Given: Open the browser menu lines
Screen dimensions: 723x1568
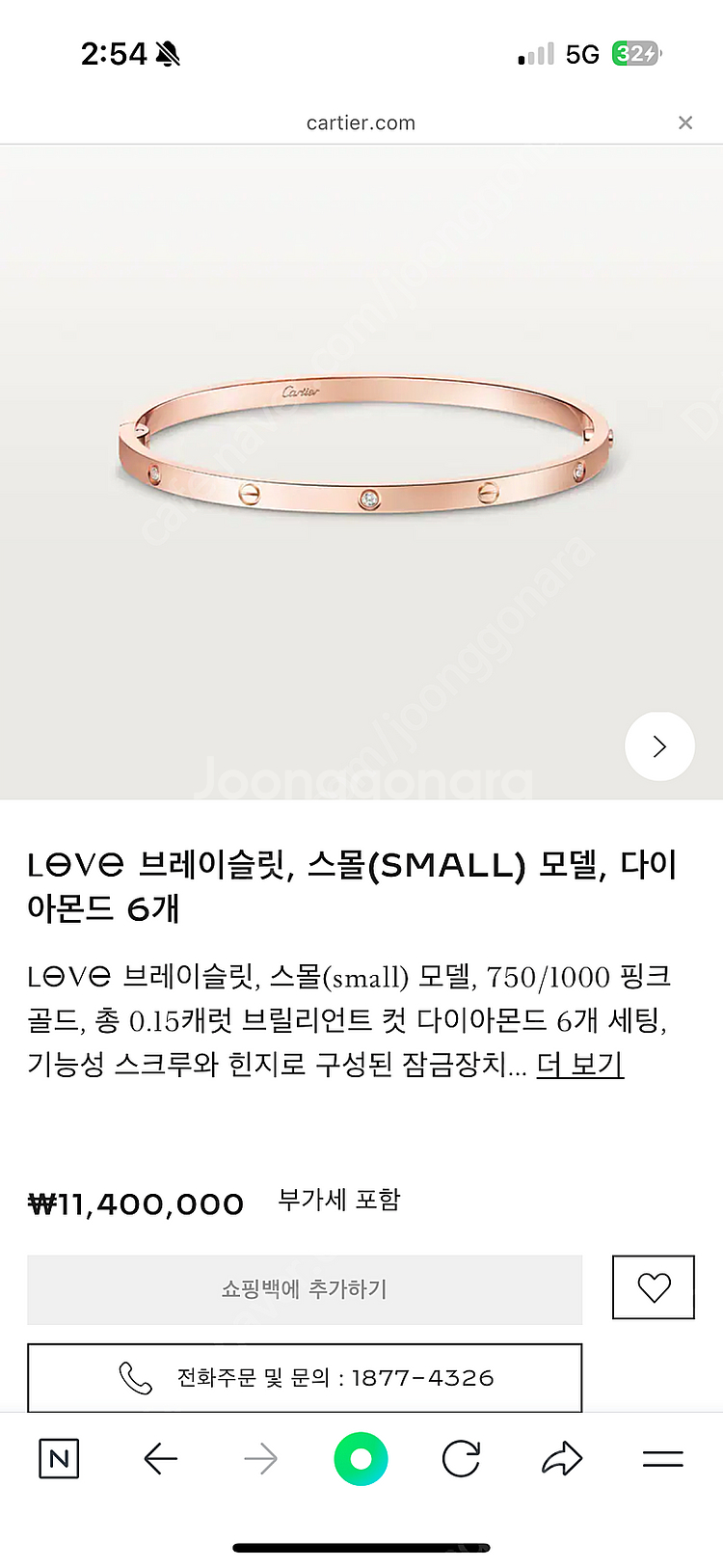Looking at the screenshot, I should pos(663,1459).
